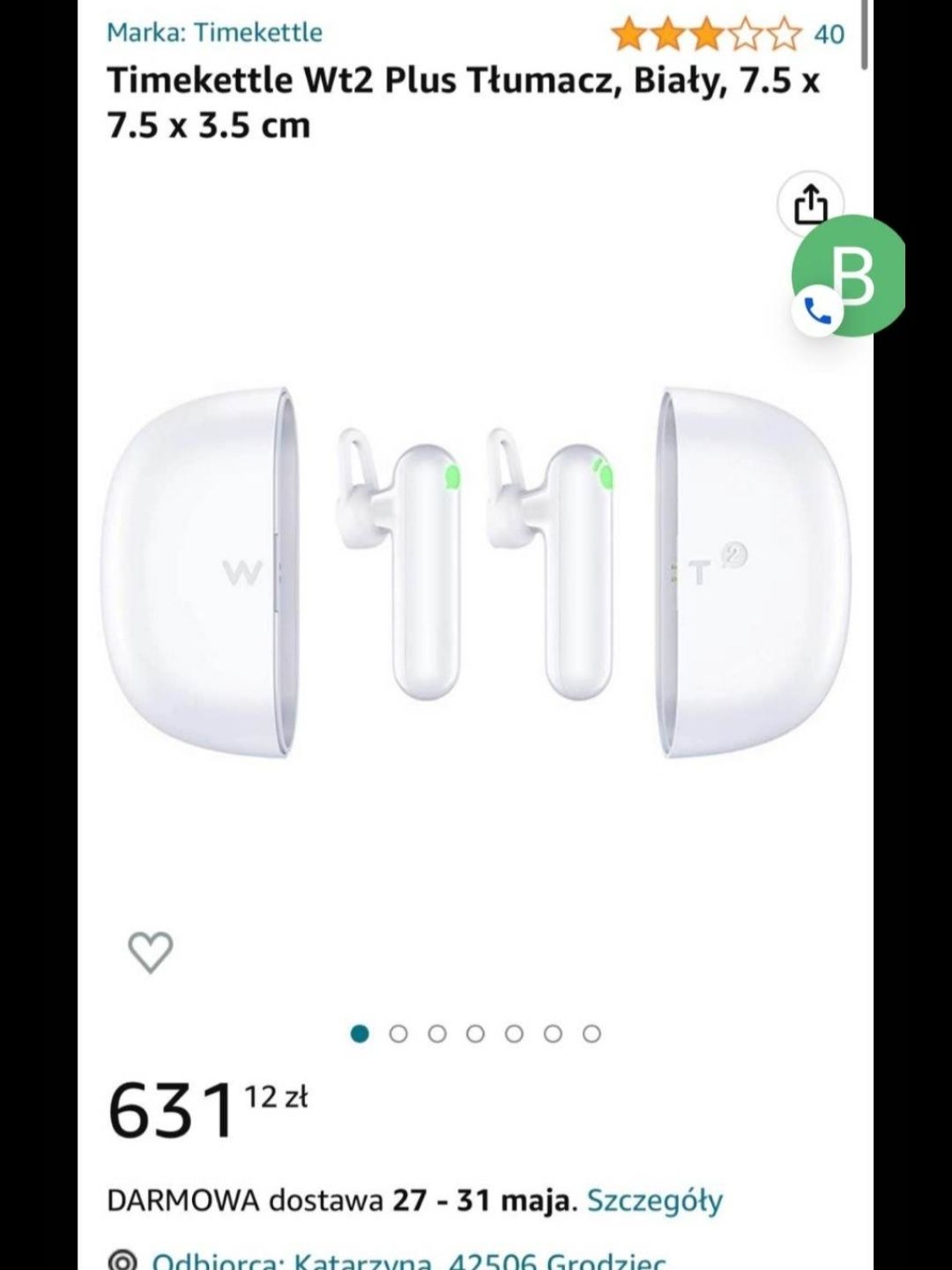
Task: Open the Timekettle WT2 product image
Action: pos(476,573)
